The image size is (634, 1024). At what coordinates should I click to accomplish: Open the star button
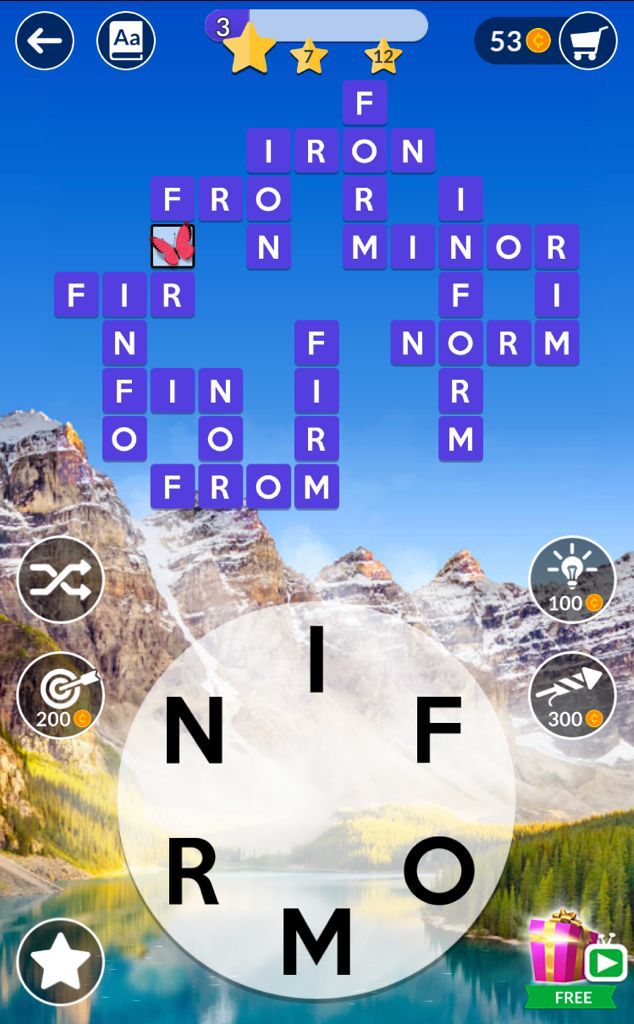click(x=60, y=962)
